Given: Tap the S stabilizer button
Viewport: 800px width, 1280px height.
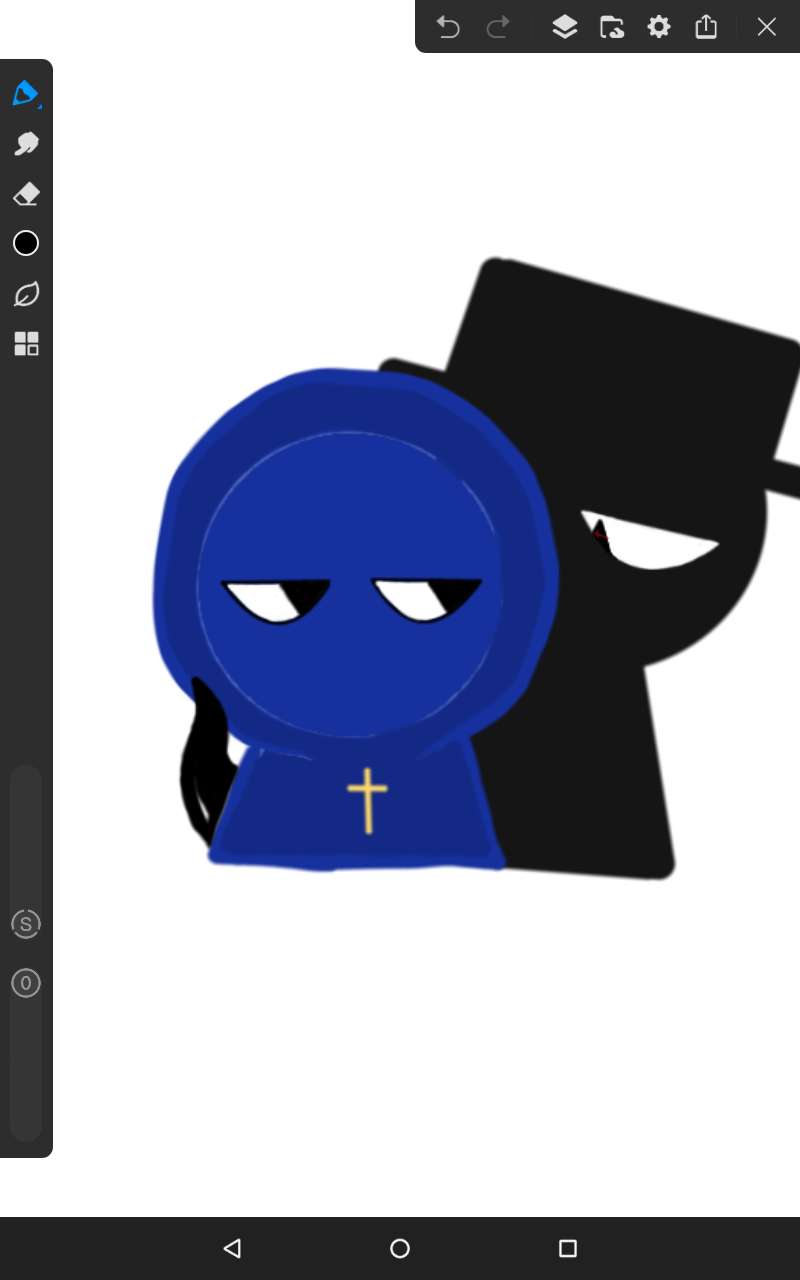Looking at the screenshot, I should click(26, 924).
